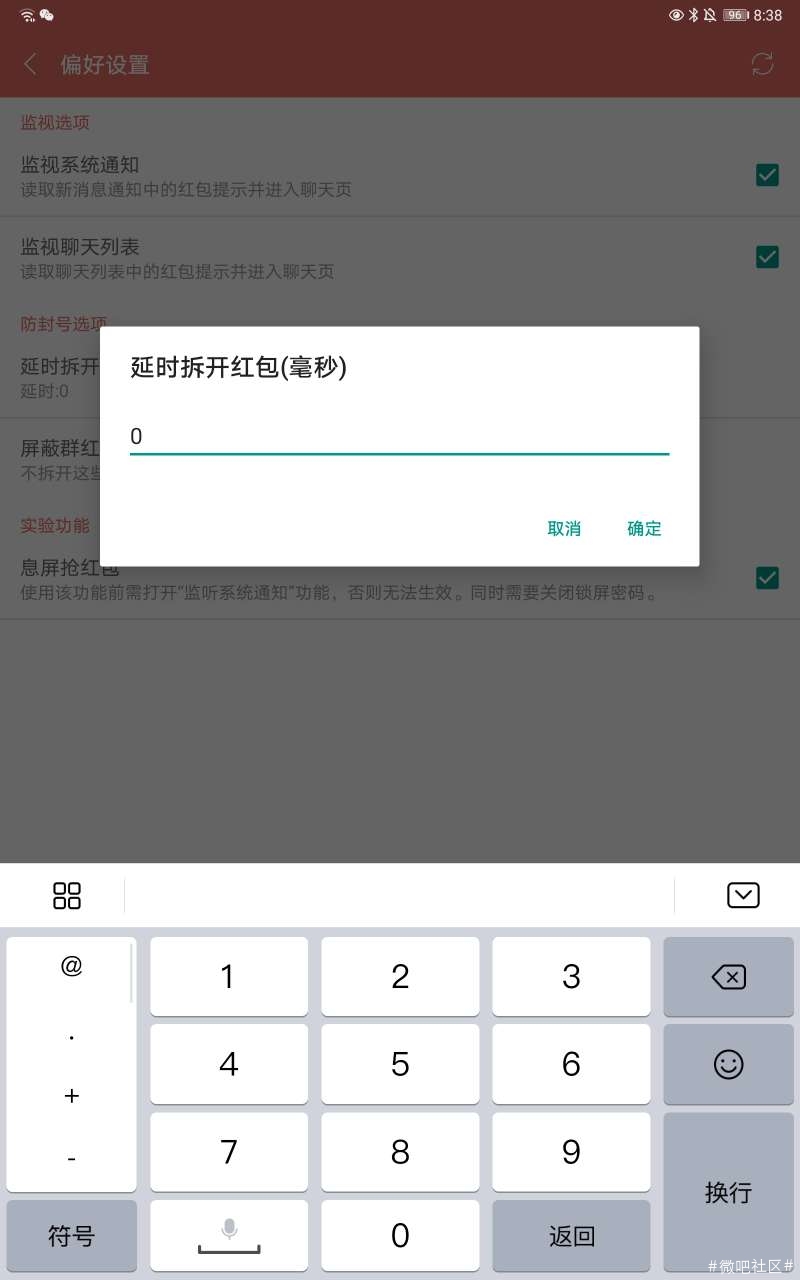Confirm the delay value with 确定
This screenshot has width=800, height=1280.
click(x=644, y=528)
